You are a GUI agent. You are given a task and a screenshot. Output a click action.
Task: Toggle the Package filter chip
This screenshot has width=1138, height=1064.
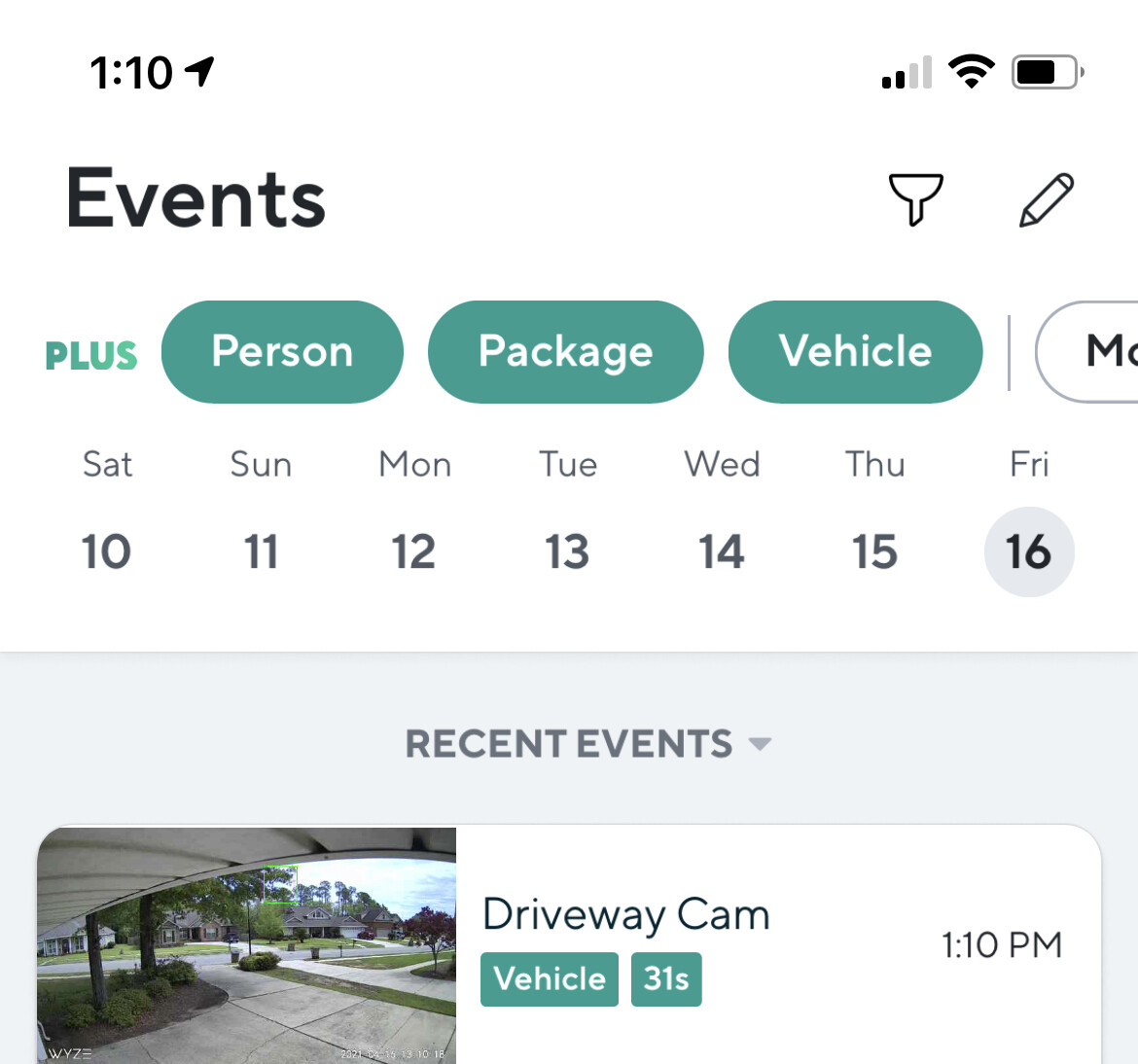pos(565,352)
